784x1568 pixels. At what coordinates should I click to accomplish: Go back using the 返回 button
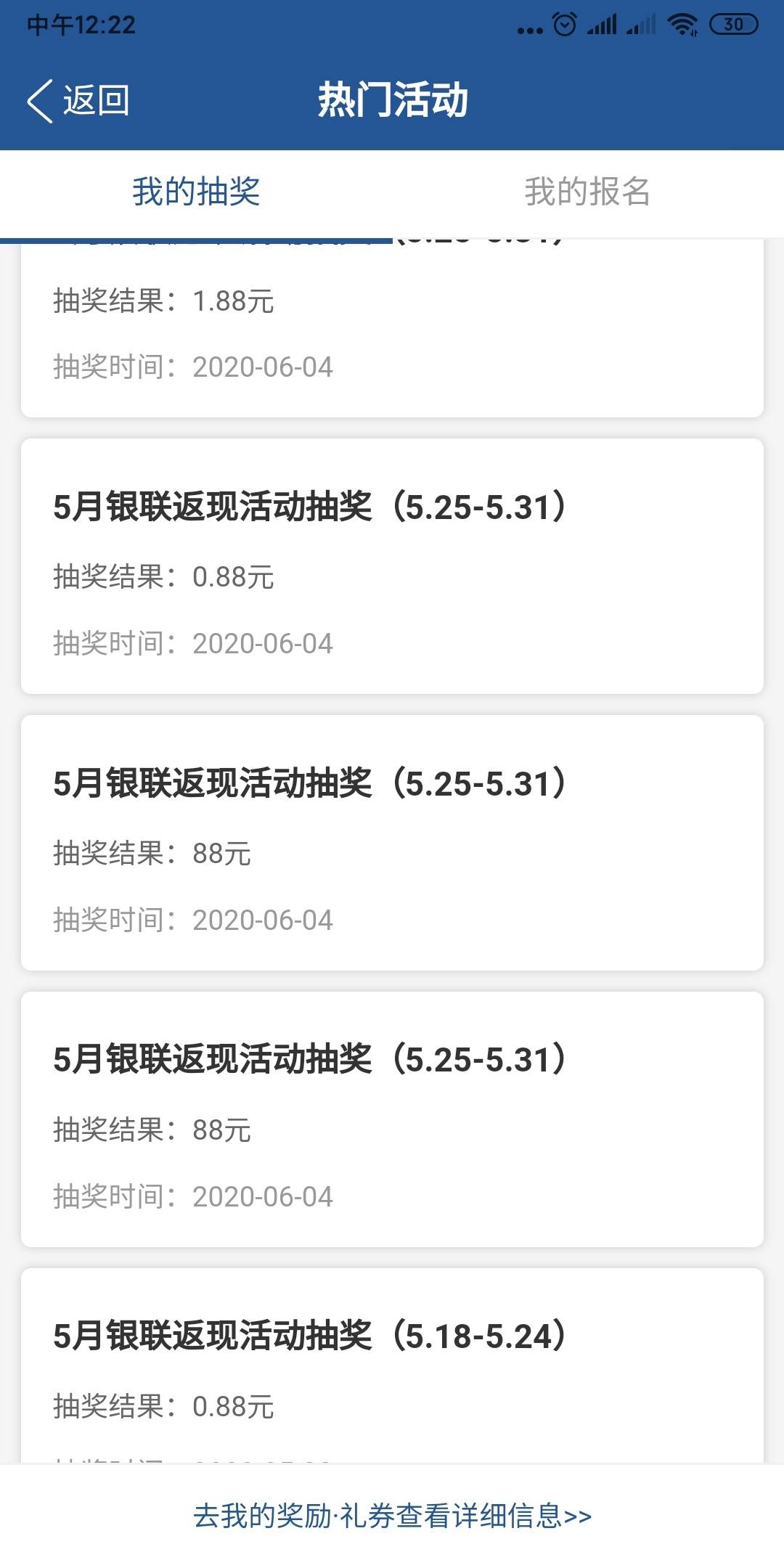78,100
